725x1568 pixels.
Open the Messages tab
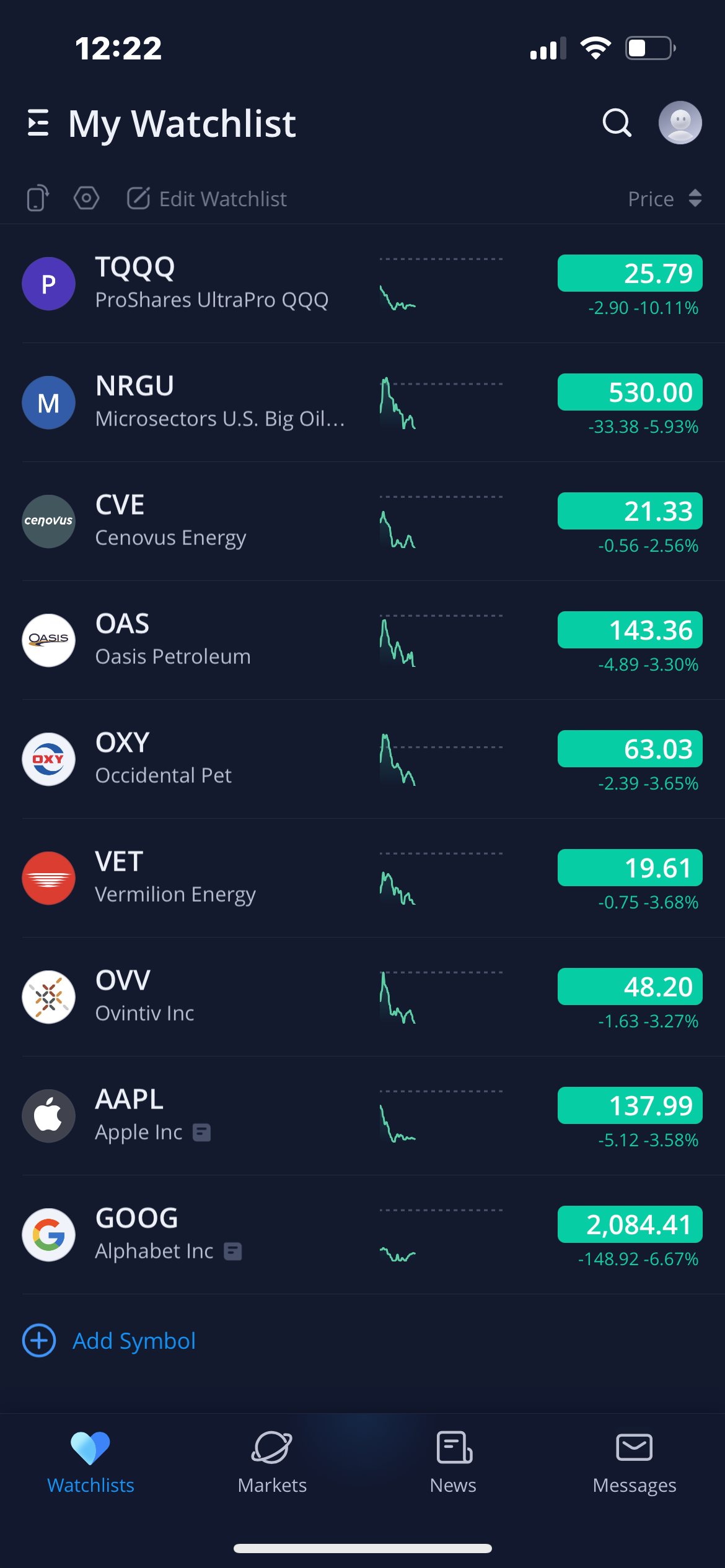coord(634,1463)
